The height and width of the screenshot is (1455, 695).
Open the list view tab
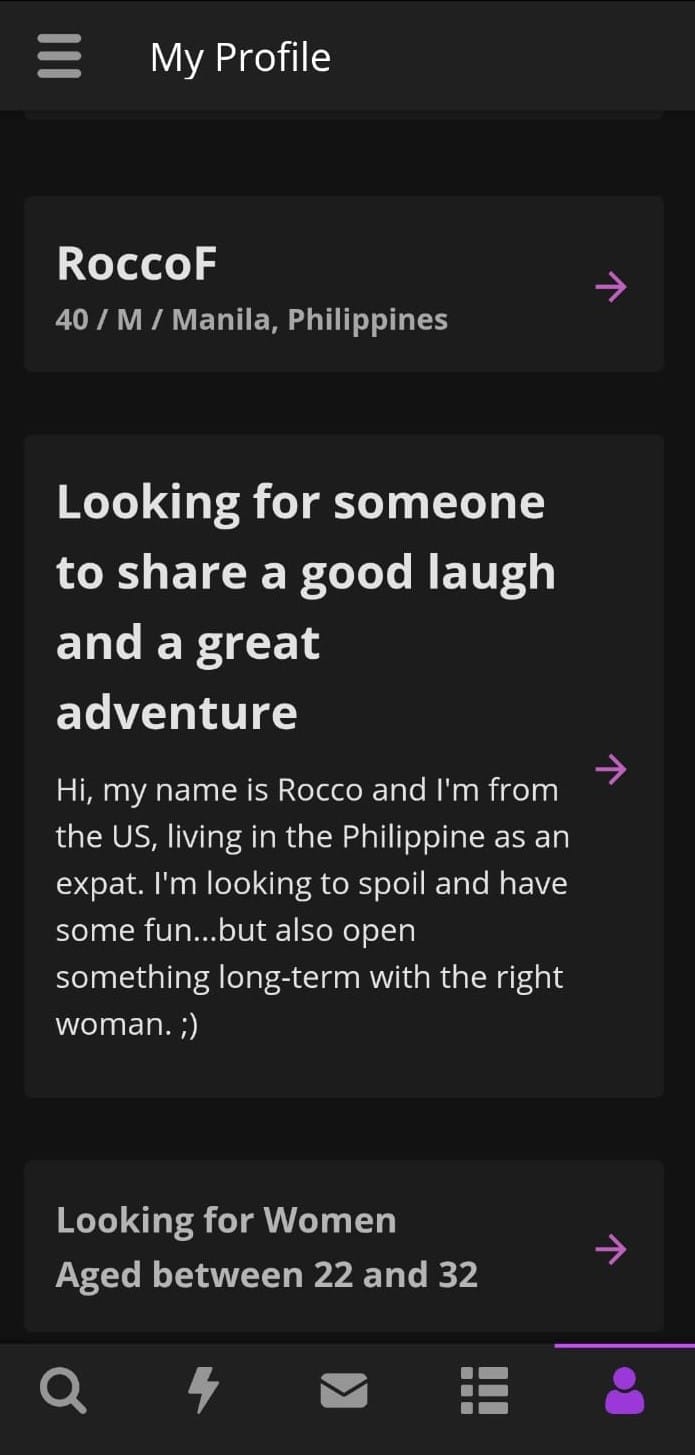tap(484, 1391)
